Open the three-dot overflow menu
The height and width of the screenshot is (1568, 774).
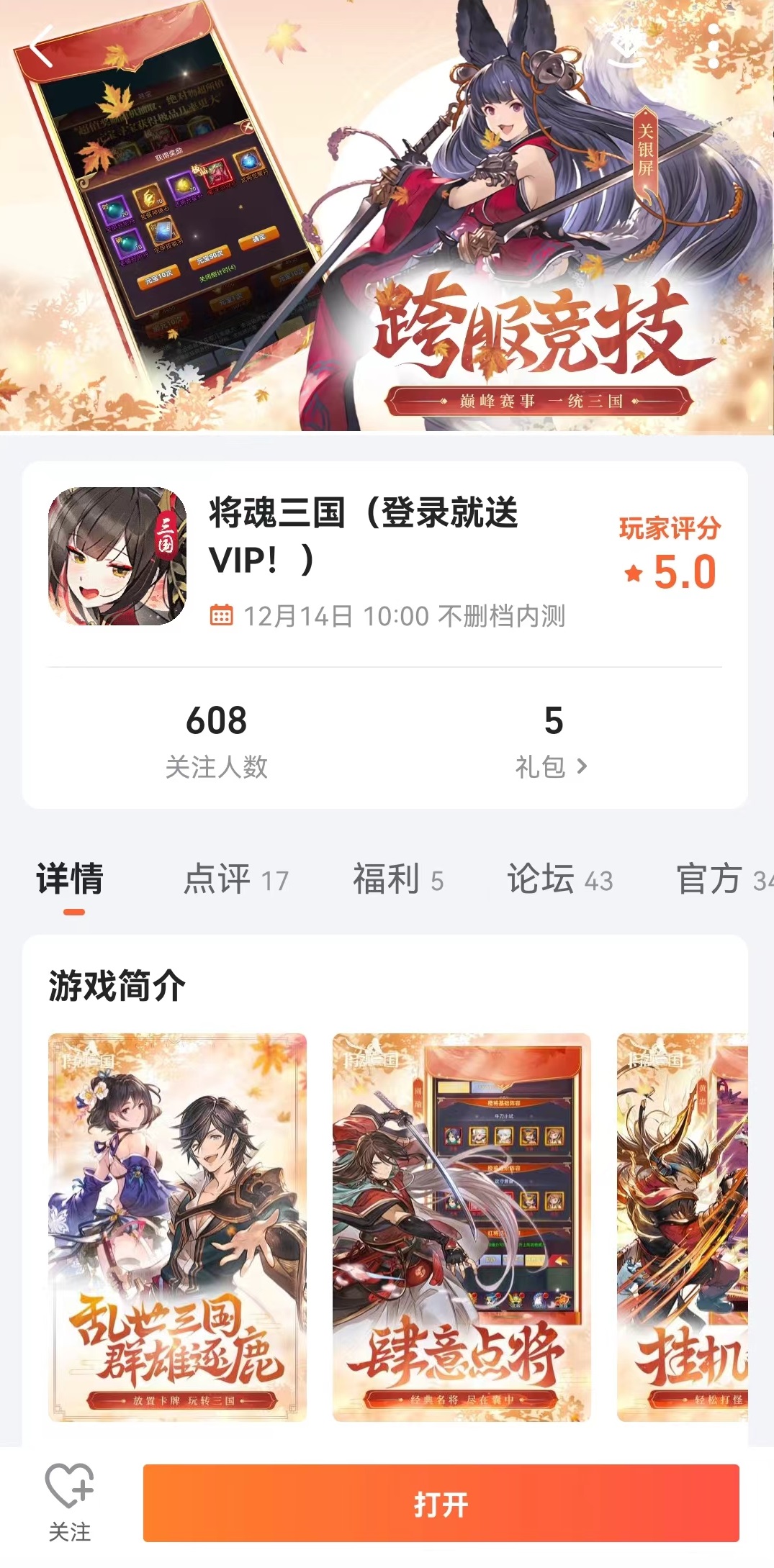(713, 46)
